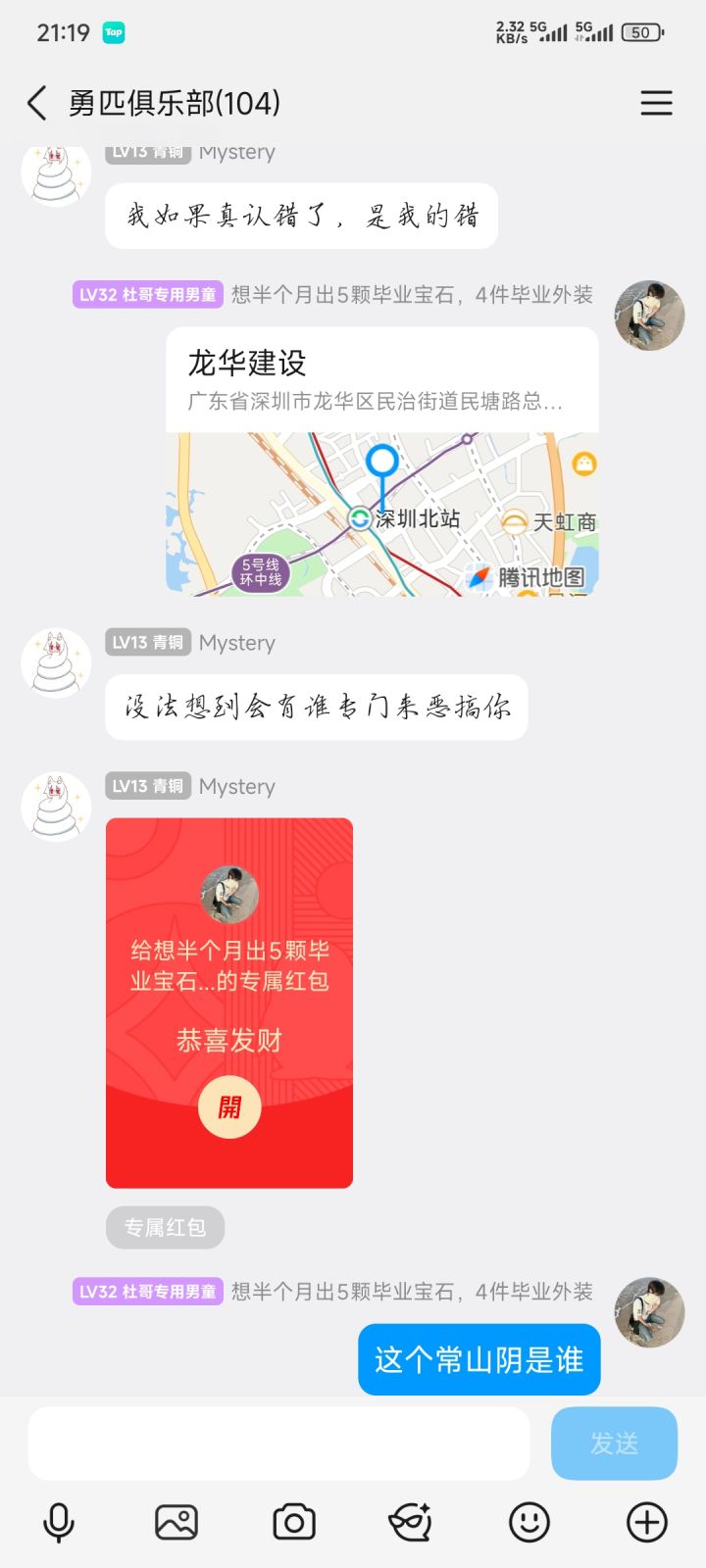Screen dimensions: 706x1568
Task: Open the group settings hamburger icon
Action: (x=656, y=102)
